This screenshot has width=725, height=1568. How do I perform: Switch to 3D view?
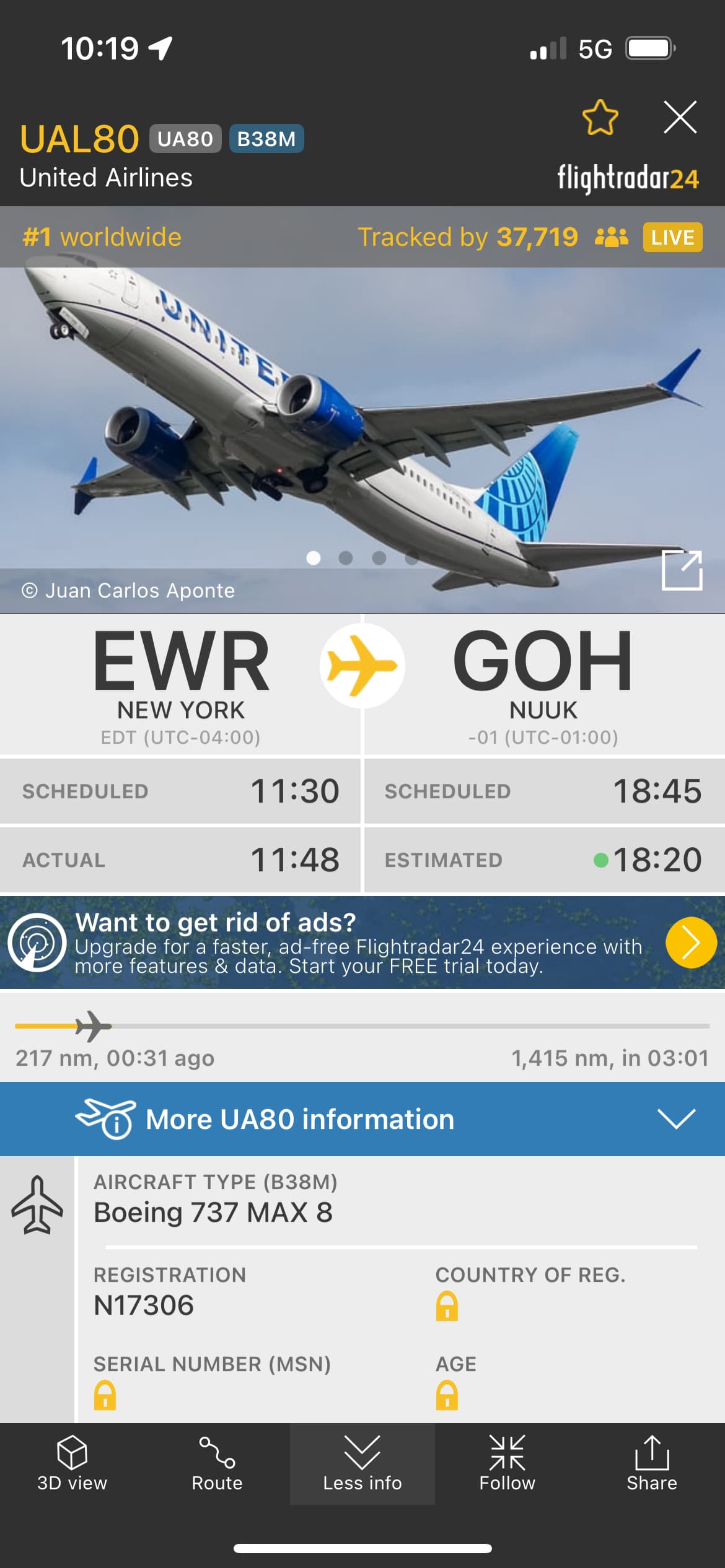(72, 1464)
